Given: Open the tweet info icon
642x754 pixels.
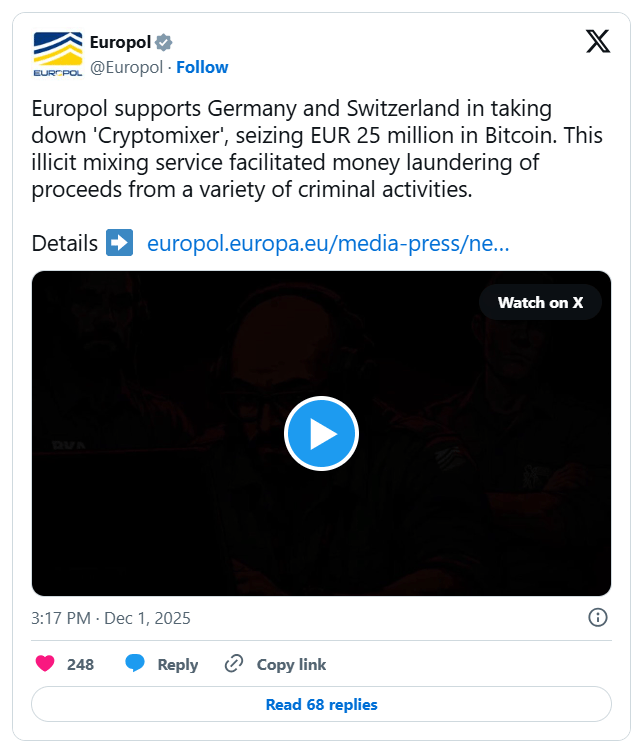Looking at the screenshot, I should click(597, 617).
